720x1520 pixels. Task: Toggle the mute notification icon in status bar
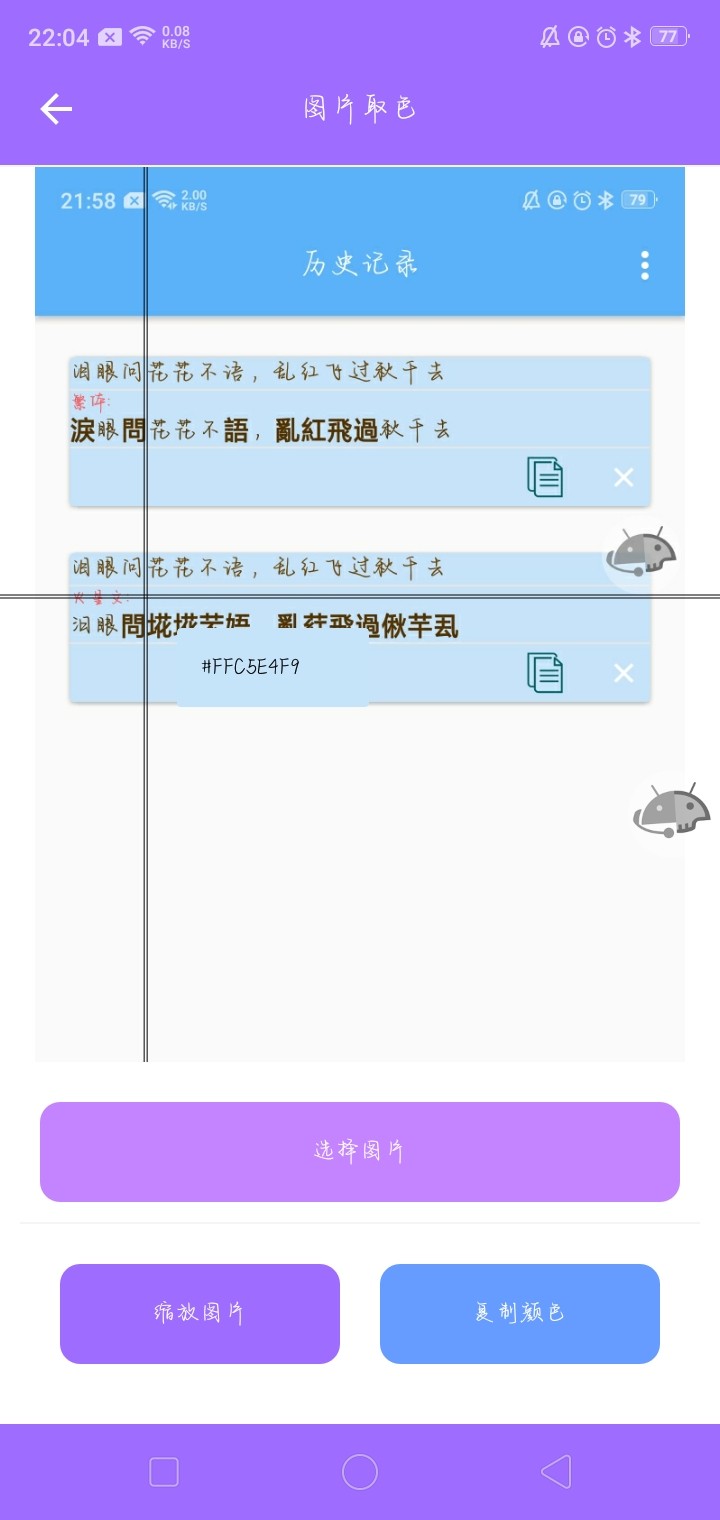[x=548, y=36]
